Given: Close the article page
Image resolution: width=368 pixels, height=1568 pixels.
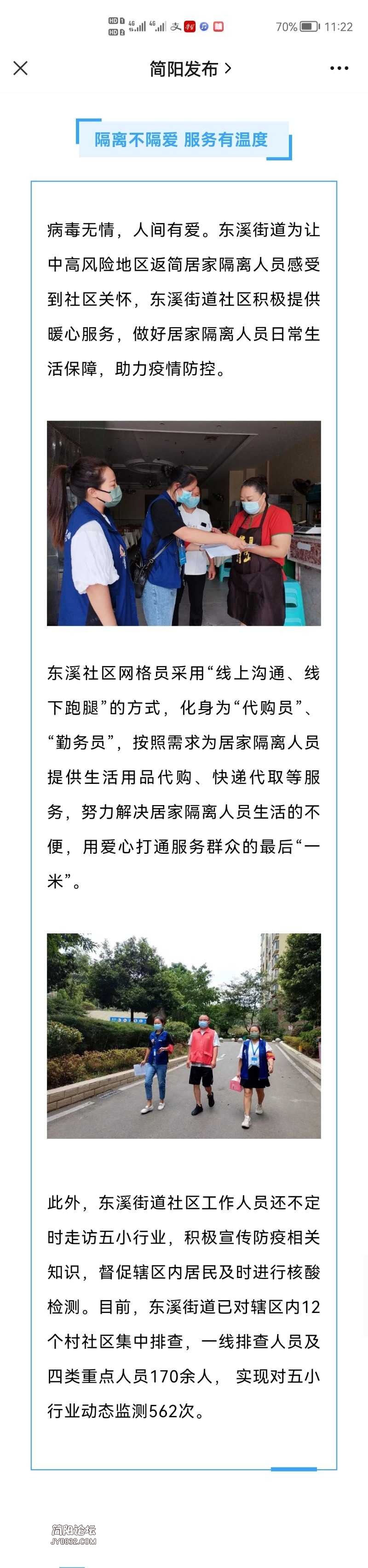Looking at the screenshot, I should tap(21, 68).
